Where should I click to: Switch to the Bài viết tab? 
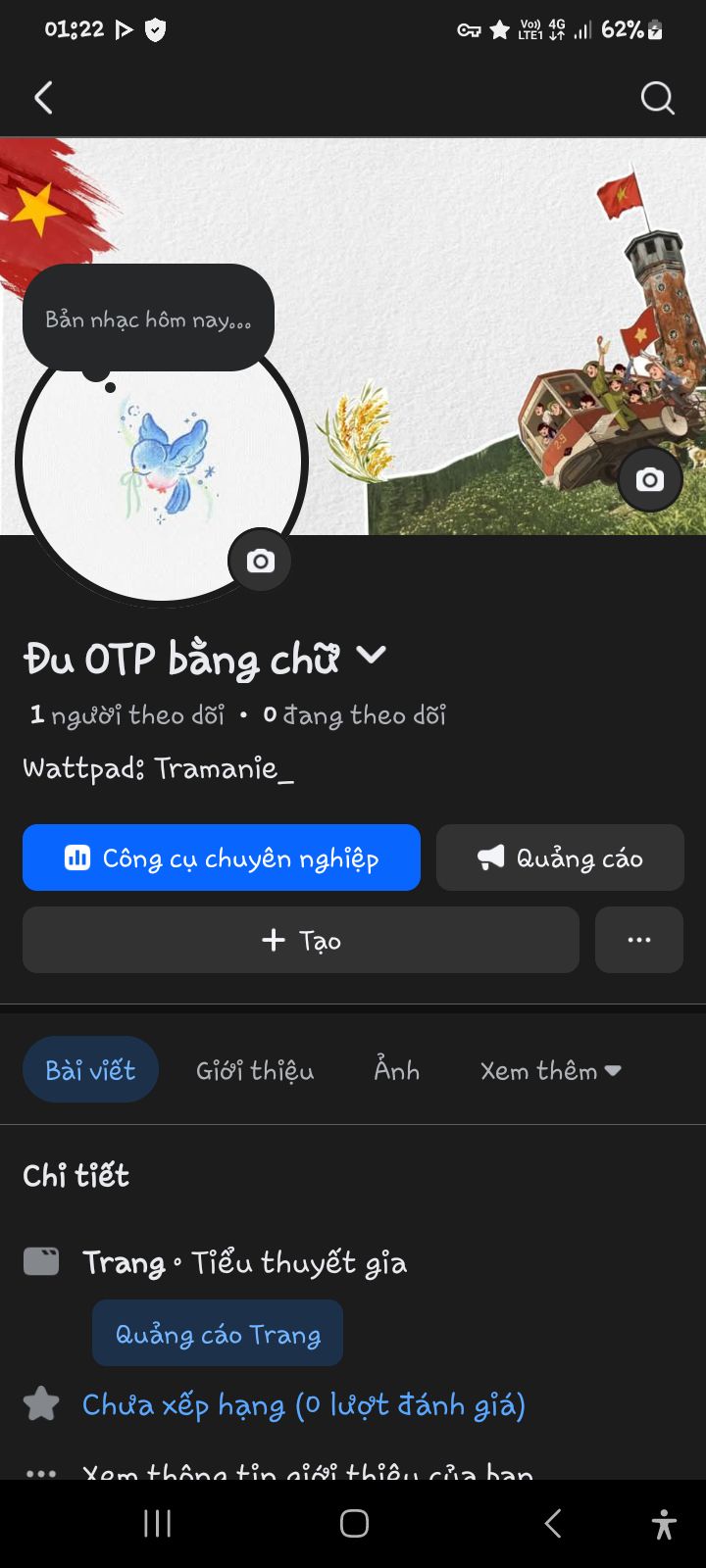(x=90, y=1069)
